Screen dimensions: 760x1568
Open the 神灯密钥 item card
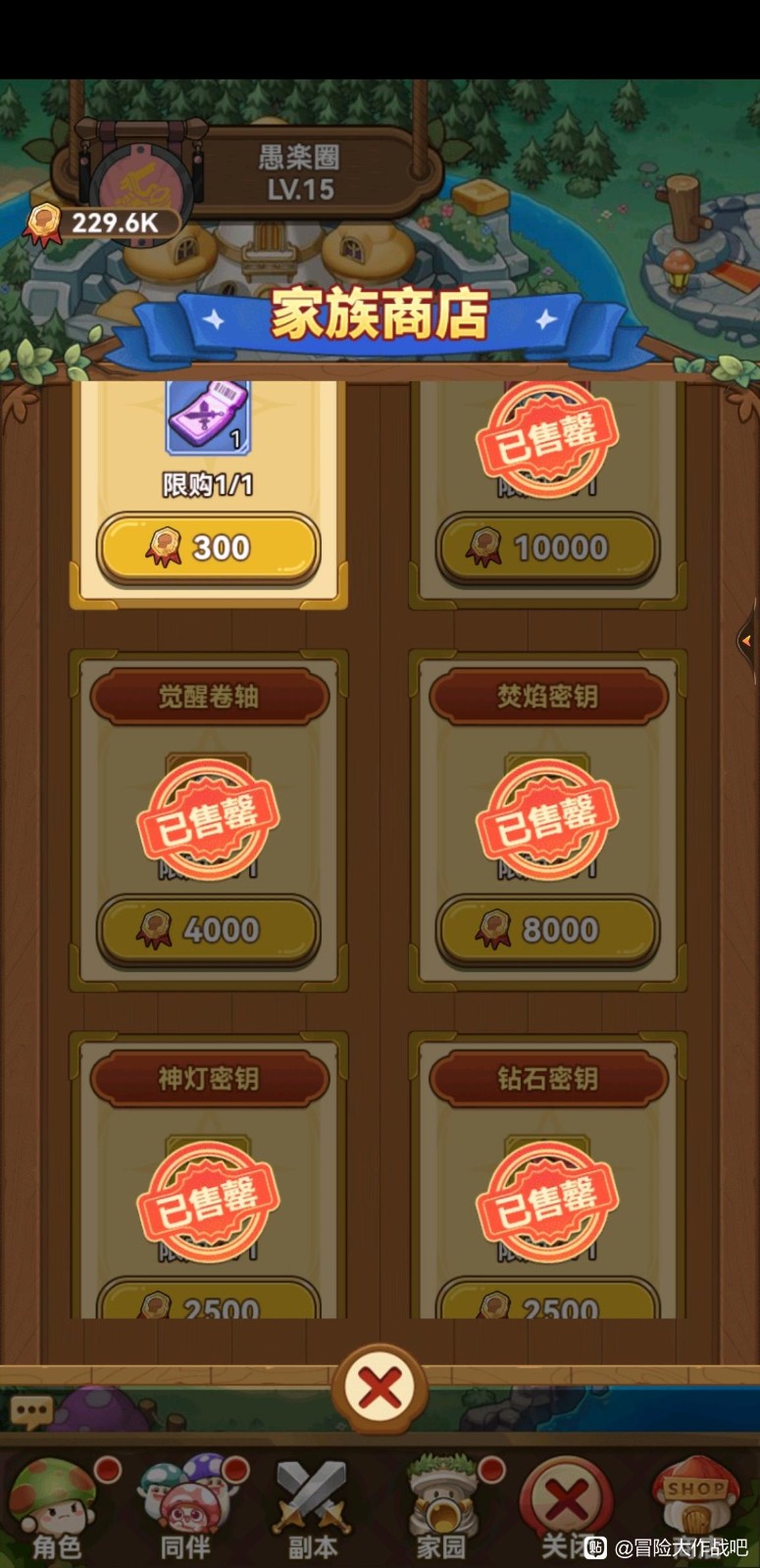pos(209,1174)
